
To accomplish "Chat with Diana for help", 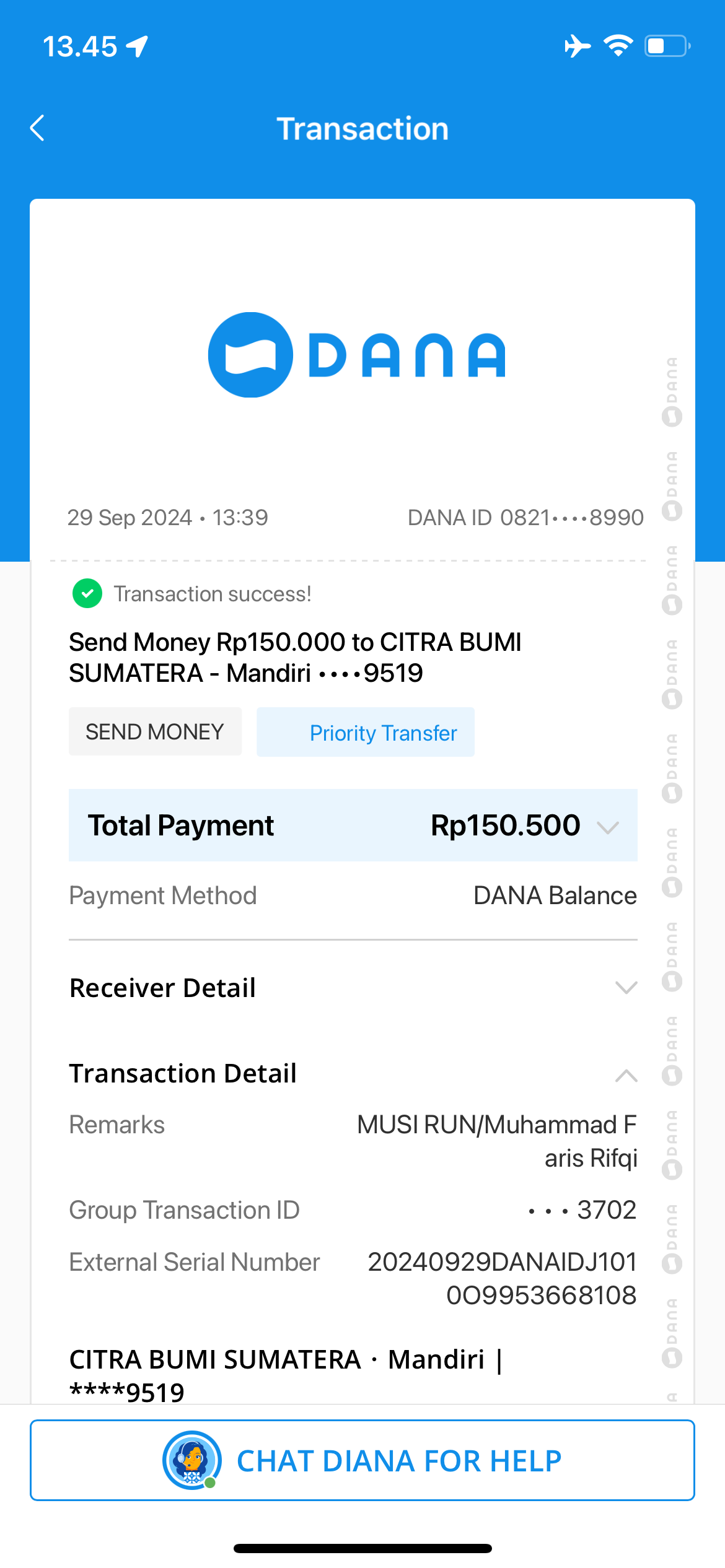I will [x=362, y=1460].
